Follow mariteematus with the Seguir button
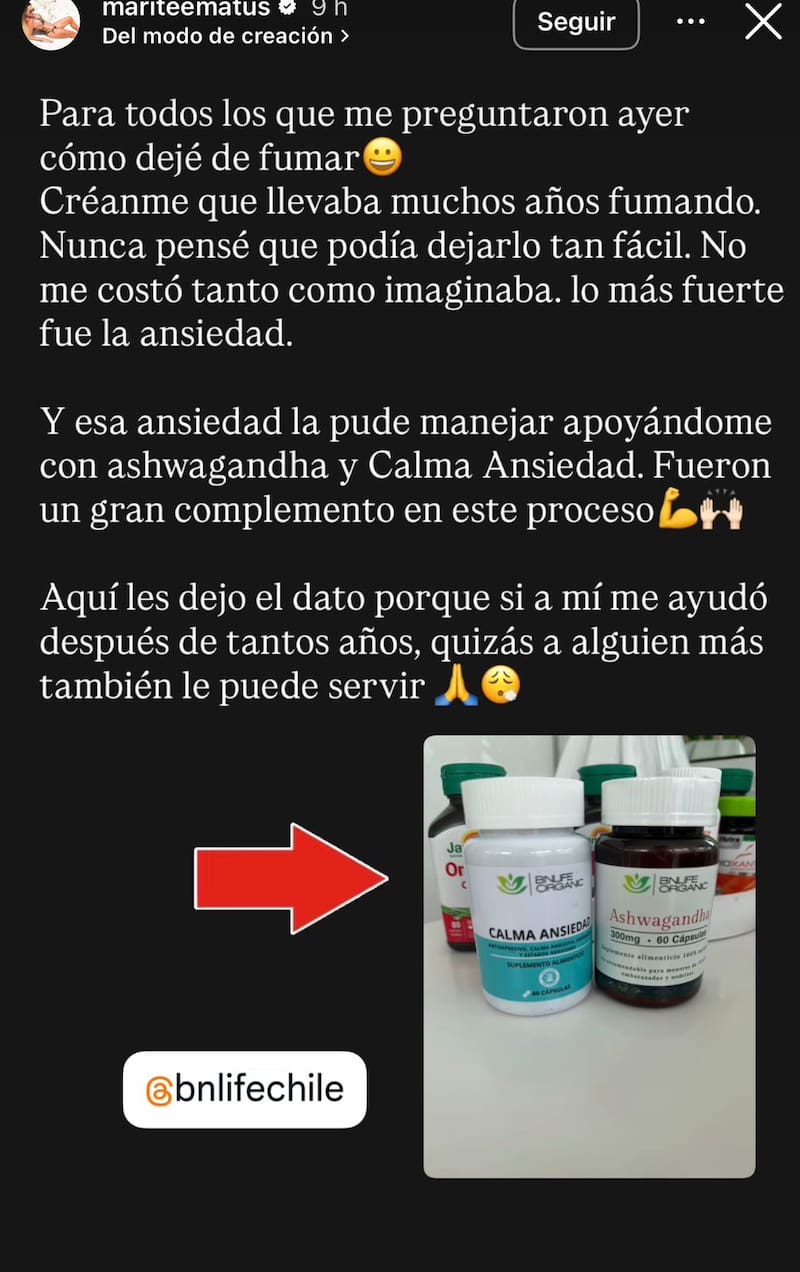Screen dimensions: 800x1272 575,22
